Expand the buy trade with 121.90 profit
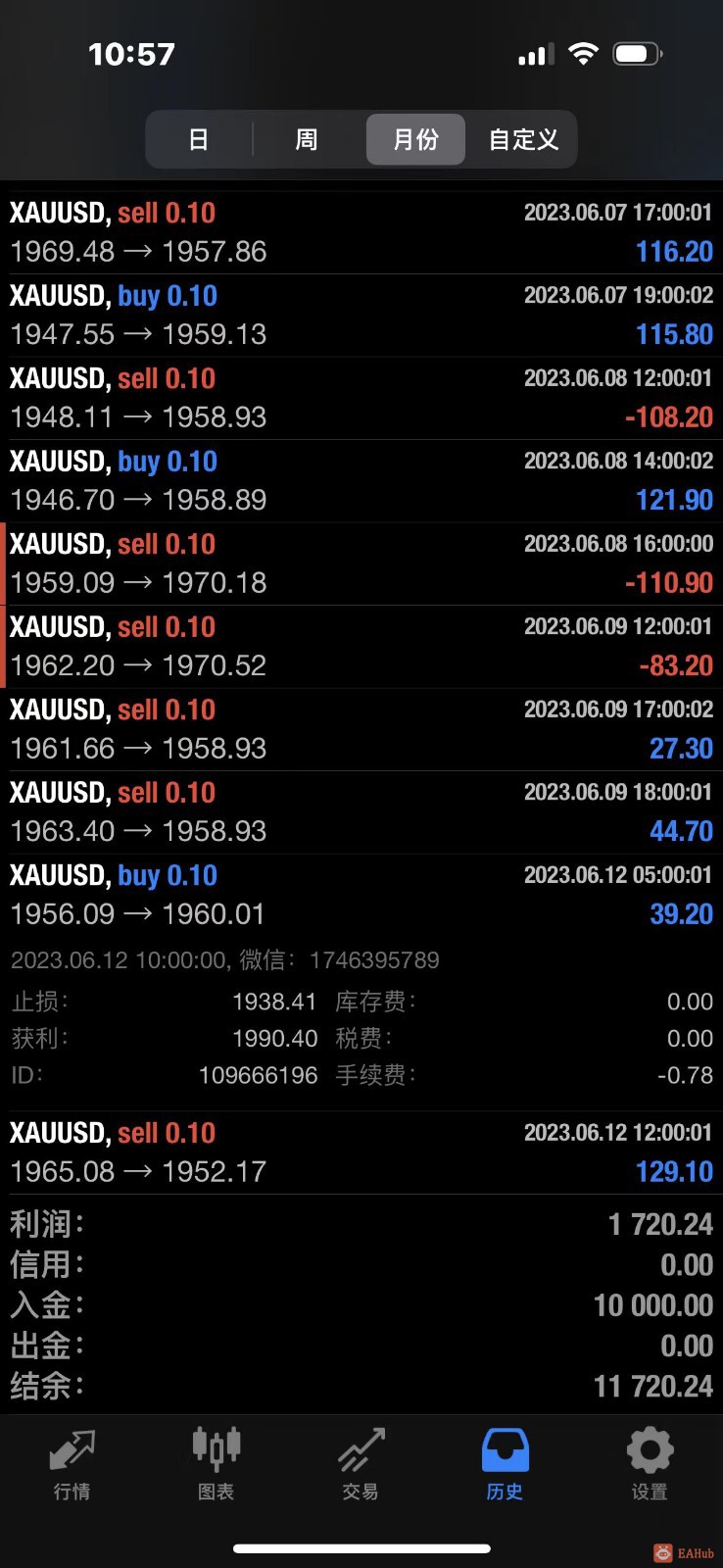Image resolution: width=723 pixels, height=1568 pixels. [x=361, y=481]
